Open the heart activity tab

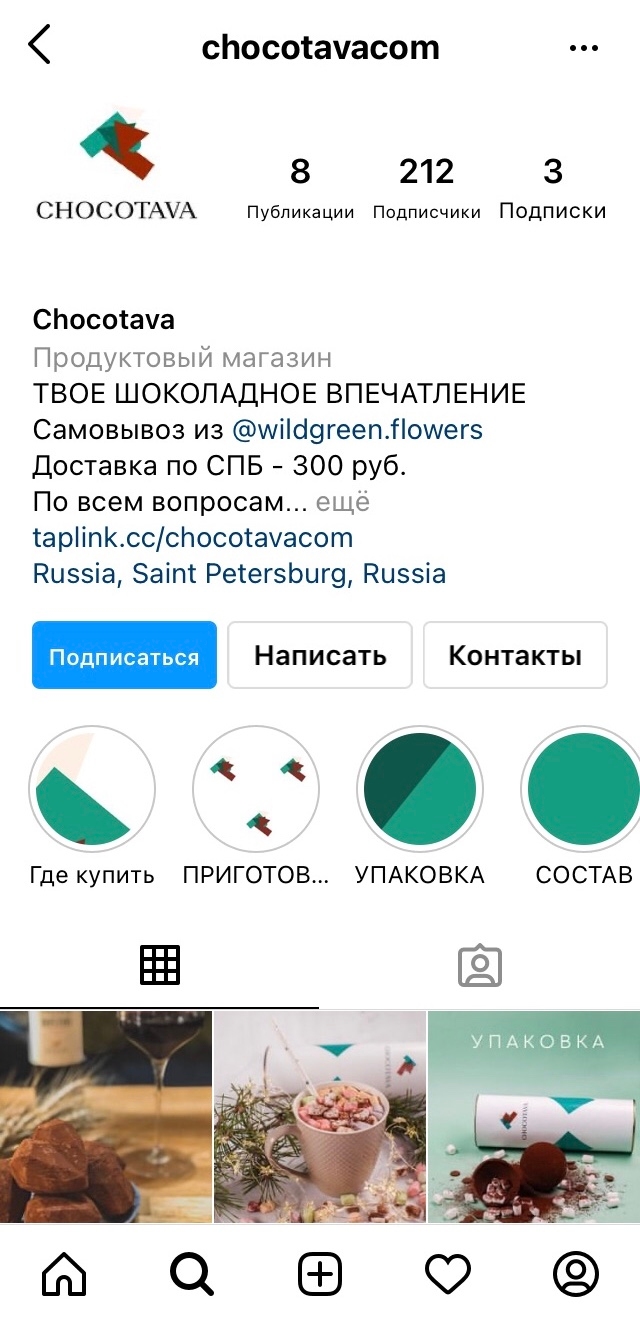(448, 1274)
